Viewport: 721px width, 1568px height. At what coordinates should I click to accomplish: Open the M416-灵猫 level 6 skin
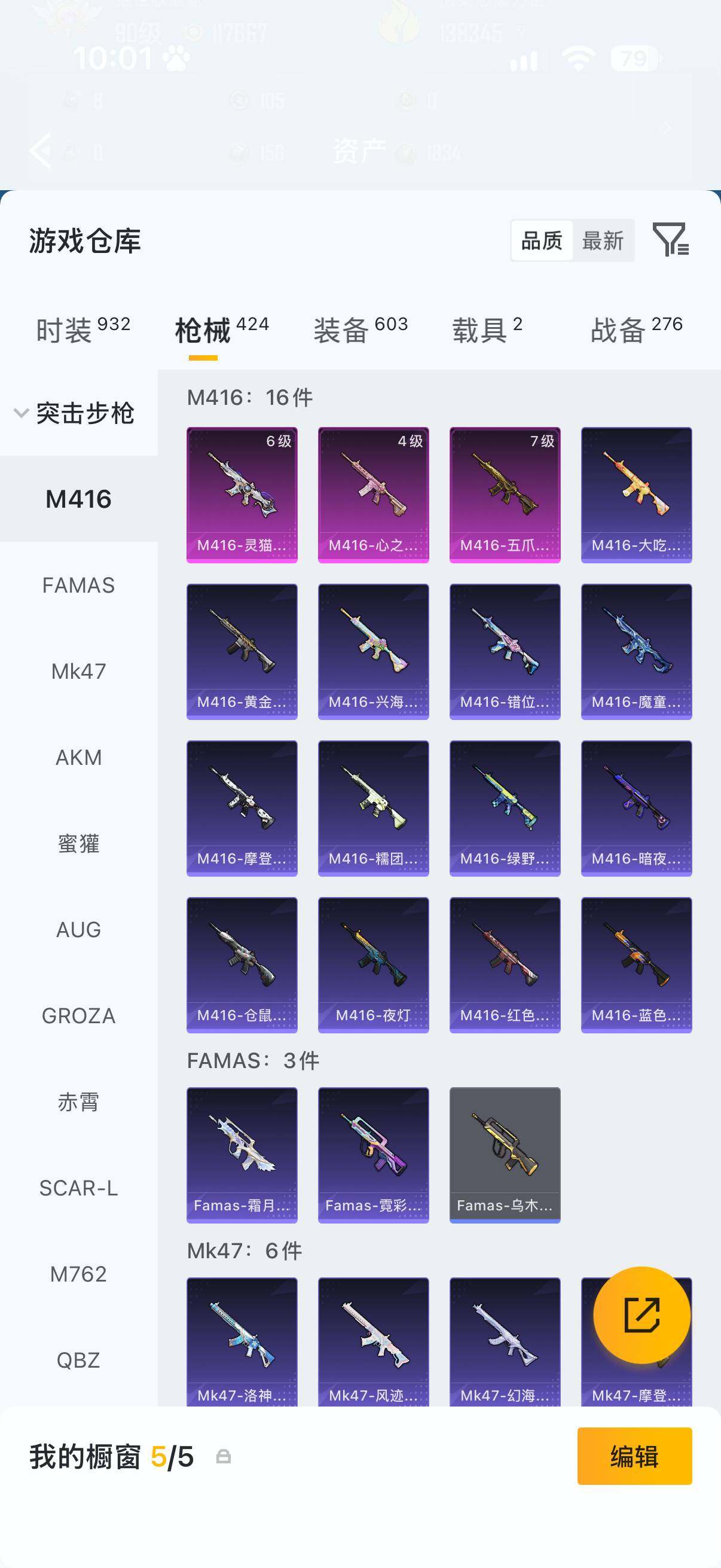pyautogui.click(x=242, y=495)
